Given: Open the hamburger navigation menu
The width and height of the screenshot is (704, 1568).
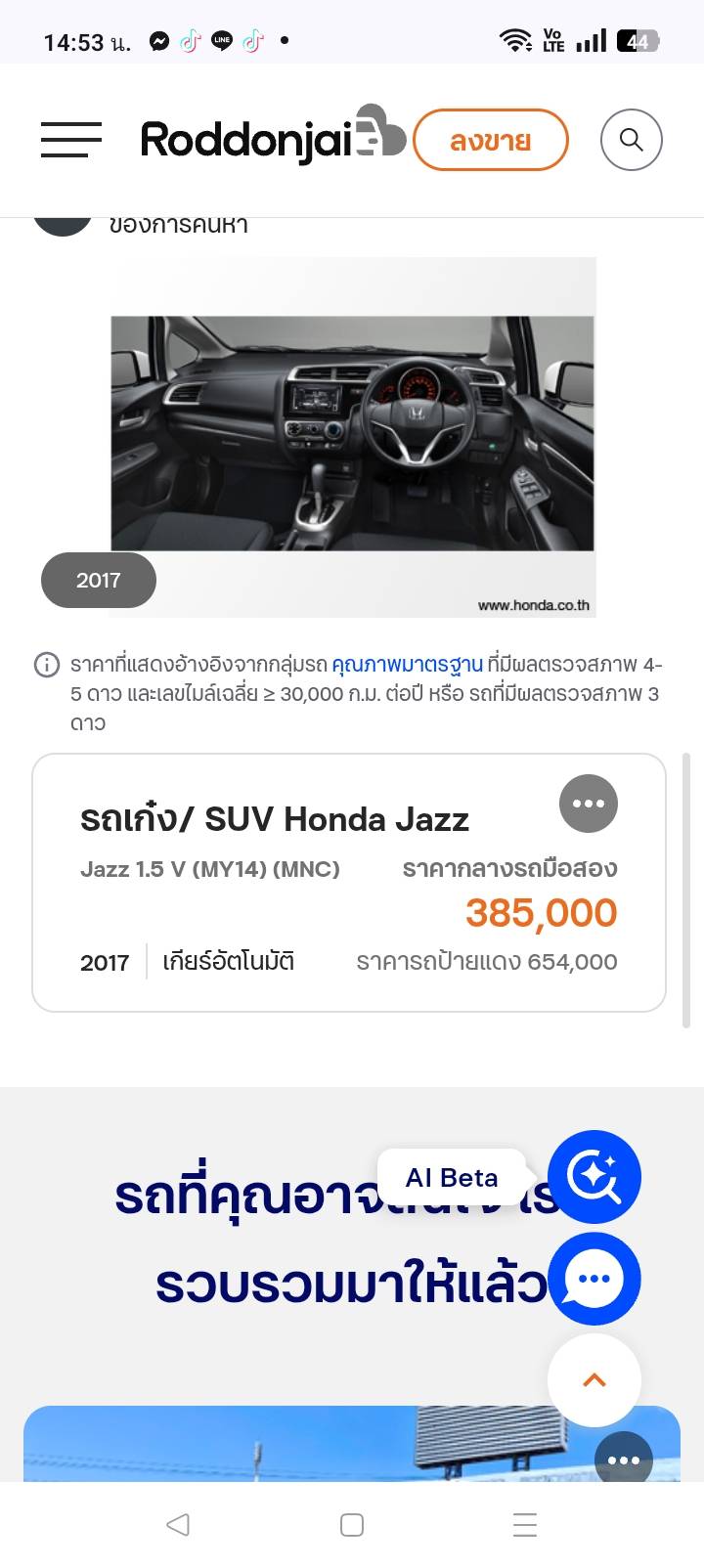Looking at the screenshot, I should [71, 140].
